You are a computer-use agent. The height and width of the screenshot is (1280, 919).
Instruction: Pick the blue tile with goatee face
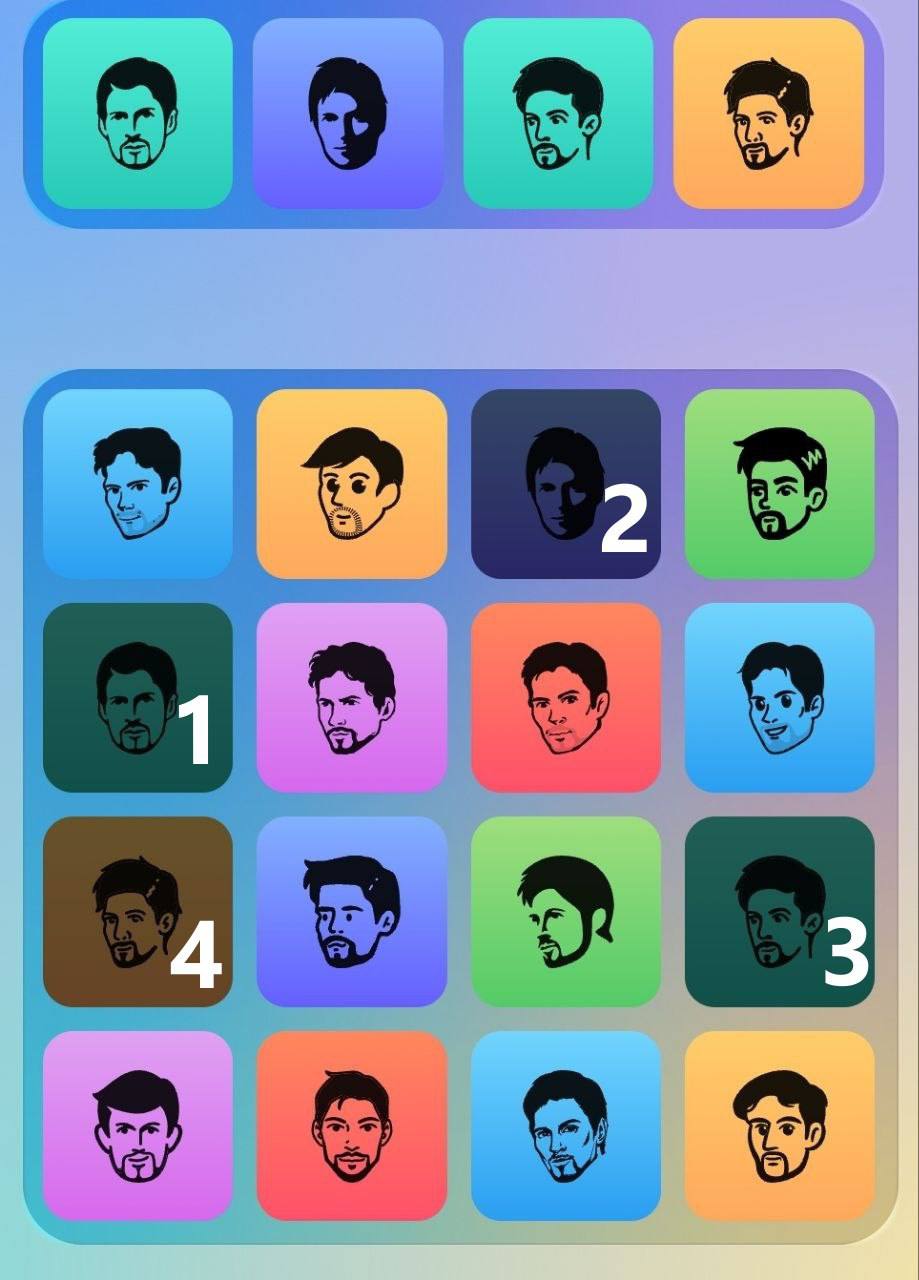(x=565, y=1125)
